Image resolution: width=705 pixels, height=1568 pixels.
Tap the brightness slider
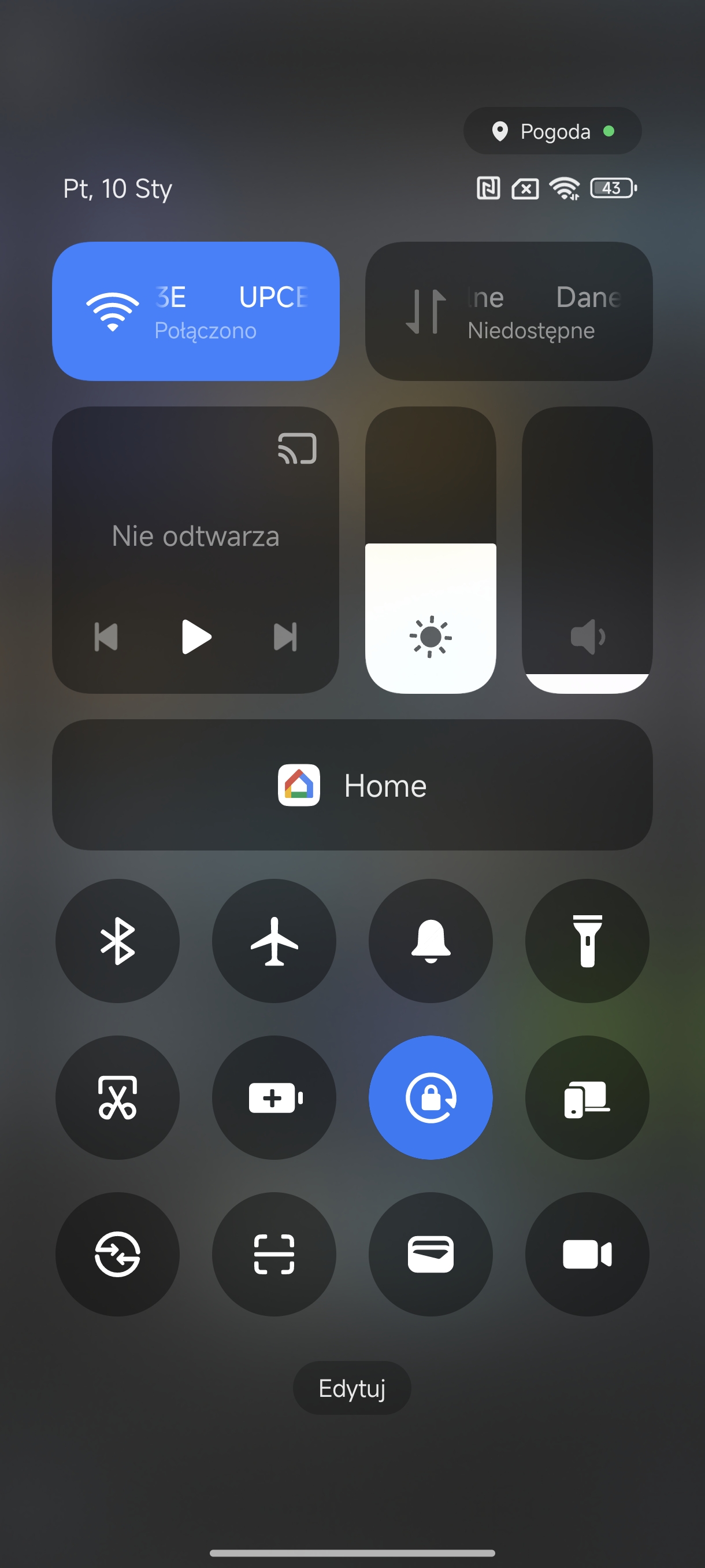tap(431, 550)
